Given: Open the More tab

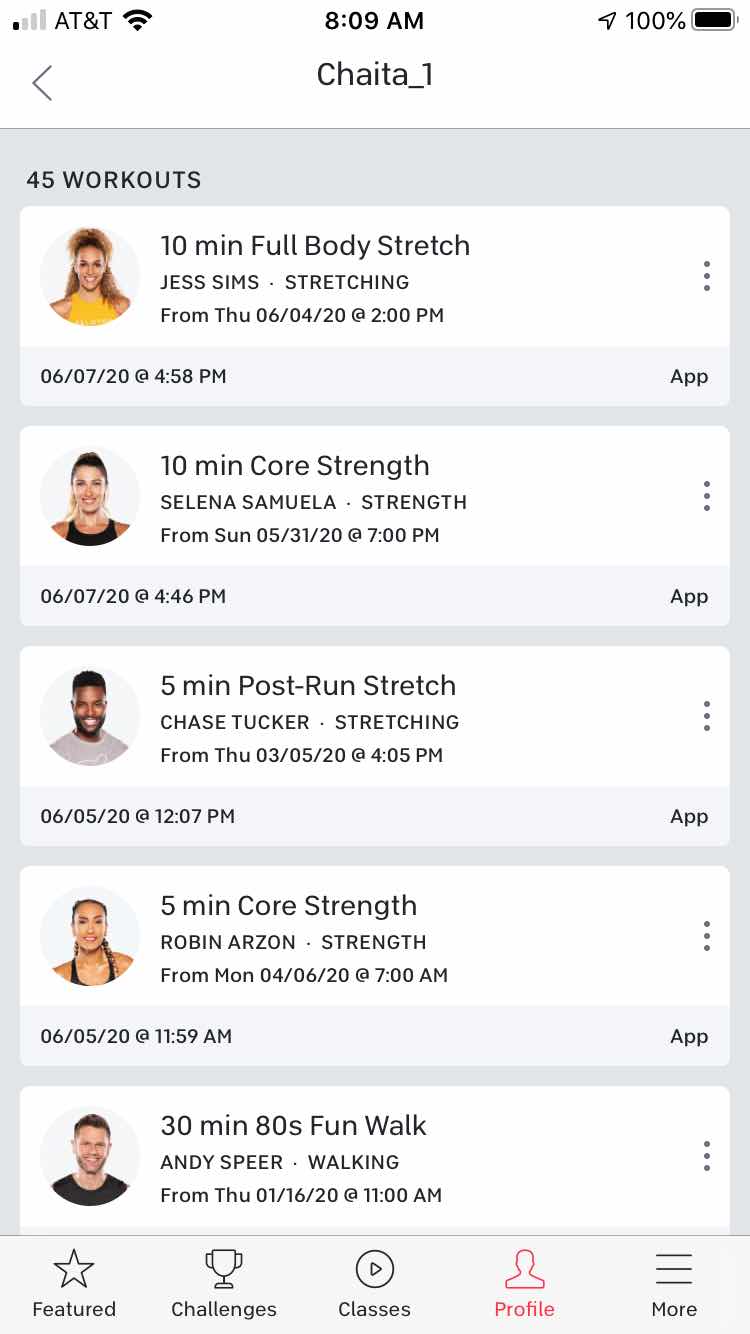Looking at the screenshot, I should pyautogui.click(x=674, y=1285).
